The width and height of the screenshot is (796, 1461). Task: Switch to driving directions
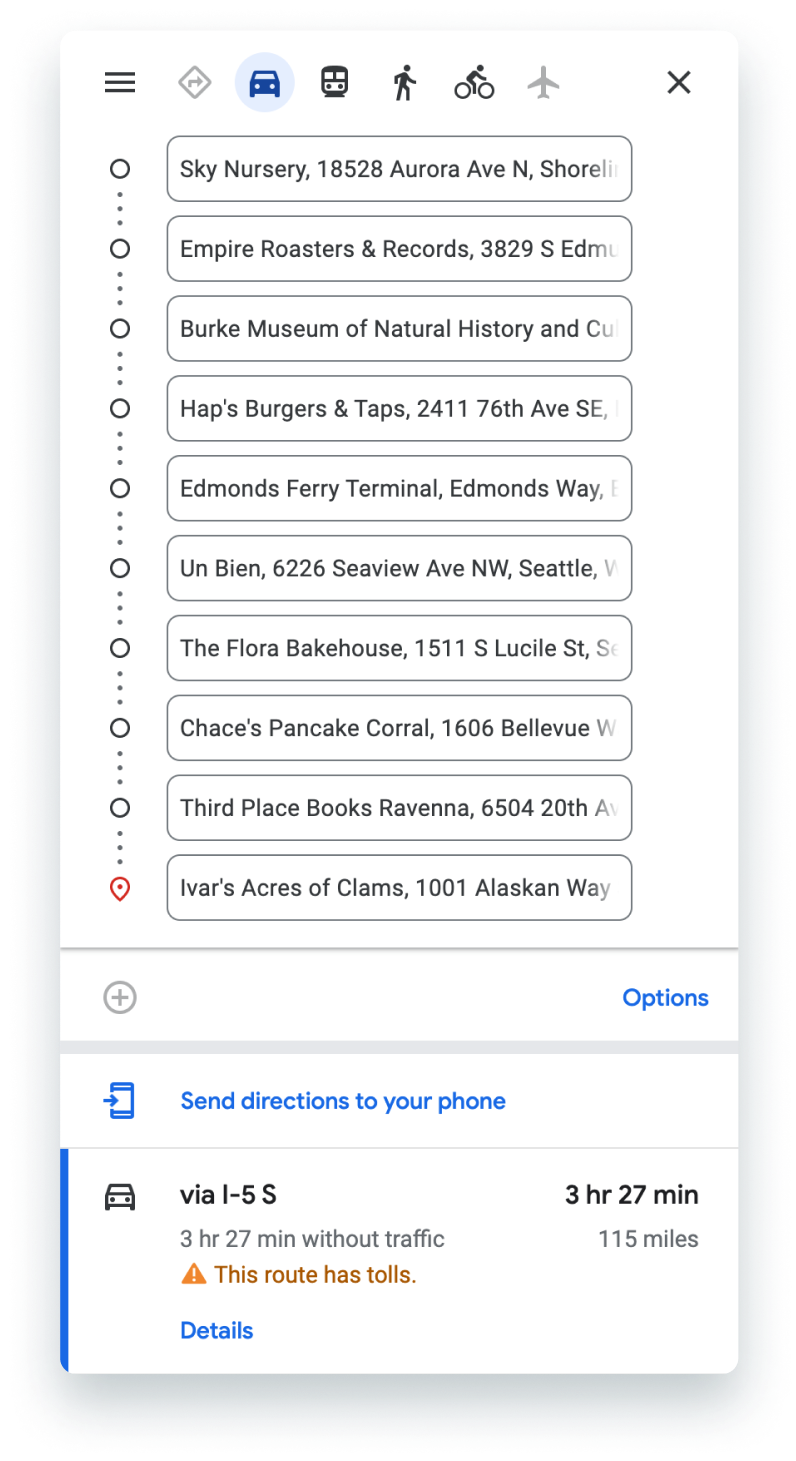264,82
